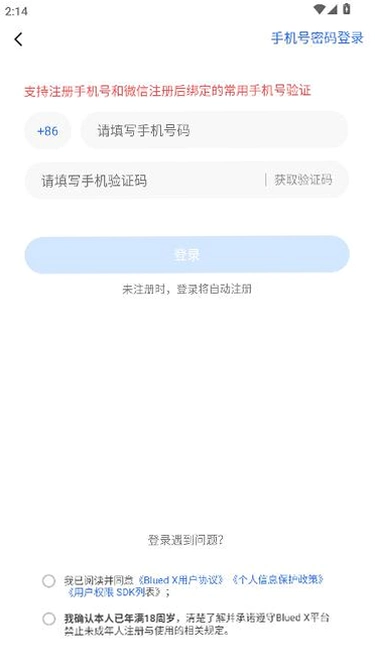Check the 已年满18周岁 confirmation circle
The image size is (375, 667).
49,619
